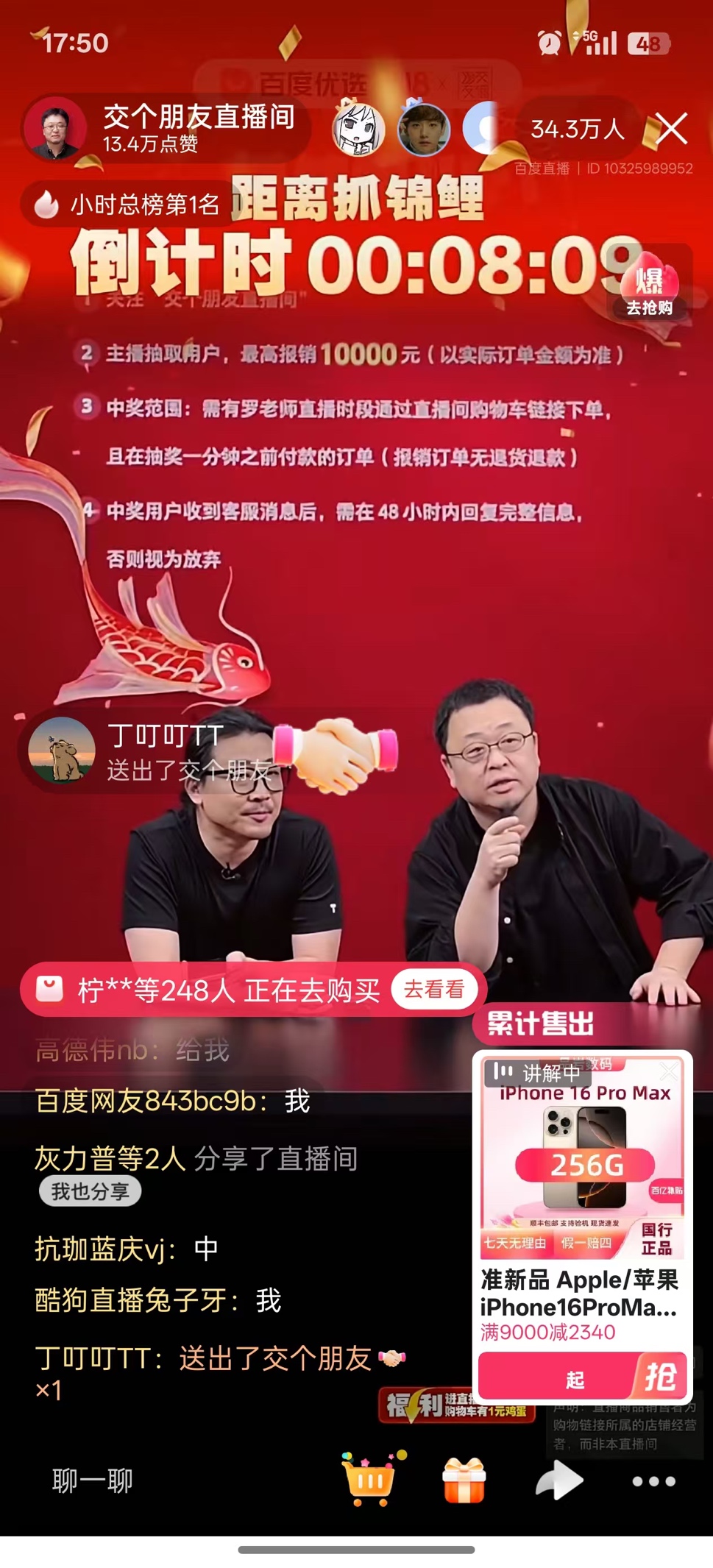The width and height of the screenshot is (713, 1568).
Task: Open 交个朋友直播间 host profile
Action: click(54, 129)
